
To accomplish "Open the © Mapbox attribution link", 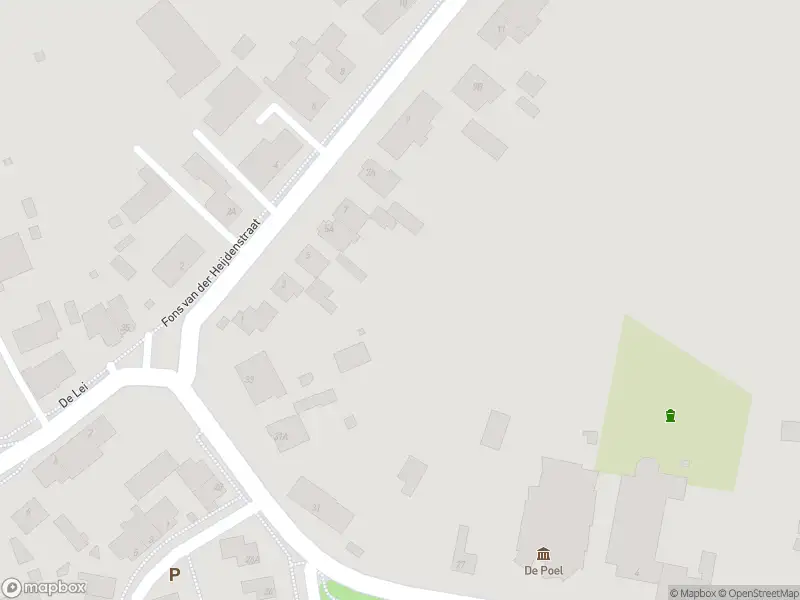I will [691, 593].
